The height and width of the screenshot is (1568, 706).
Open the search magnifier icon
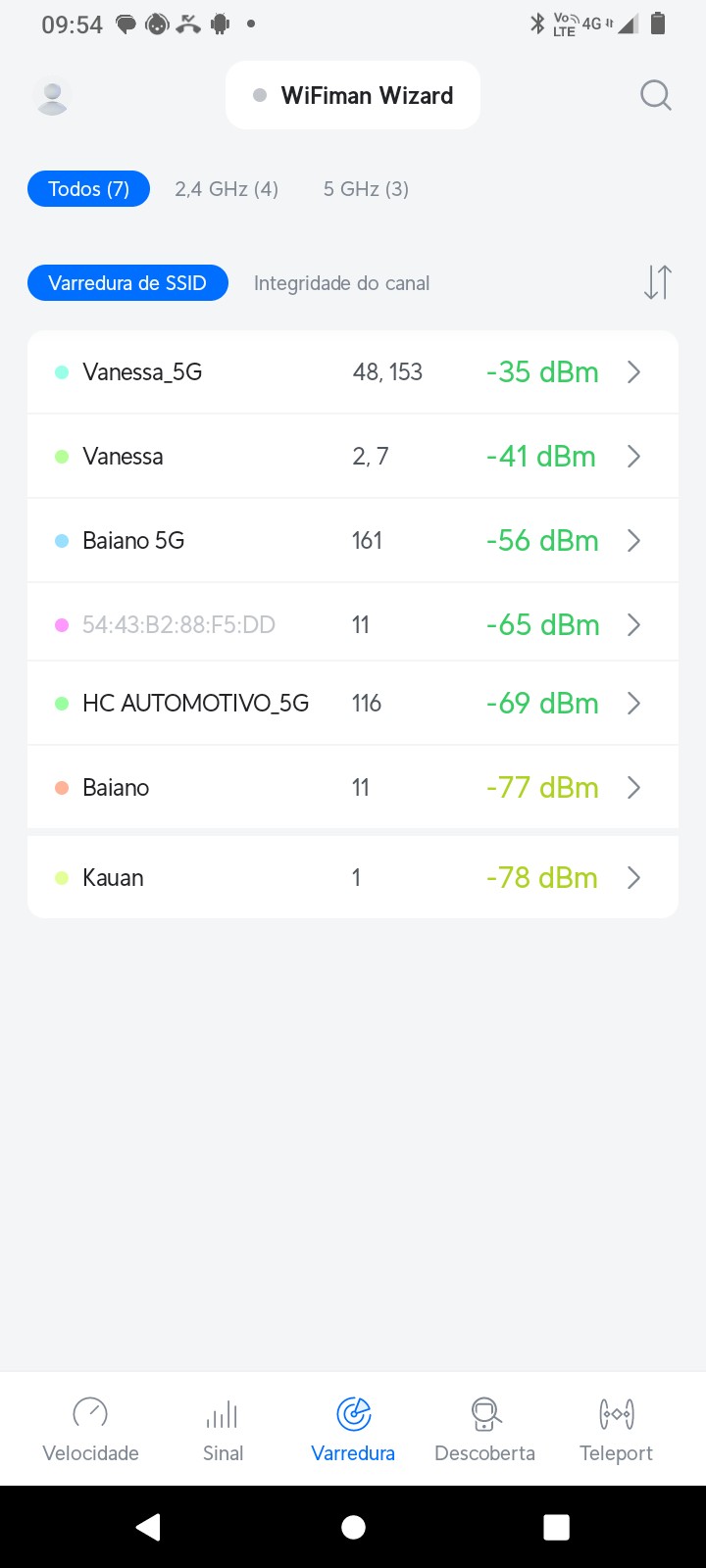click(655, 95)
